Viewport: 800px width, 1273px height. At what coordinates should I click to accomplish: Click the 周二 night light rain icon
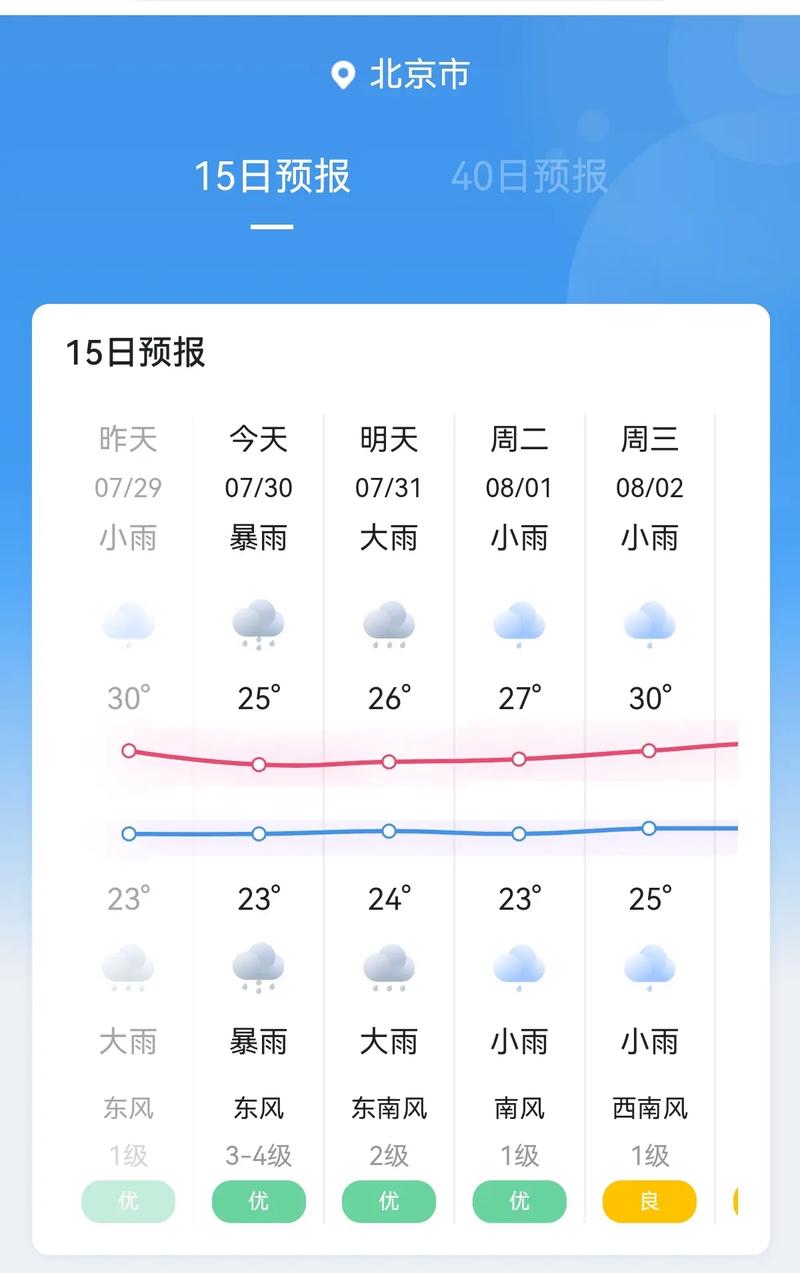click(519, 967)
